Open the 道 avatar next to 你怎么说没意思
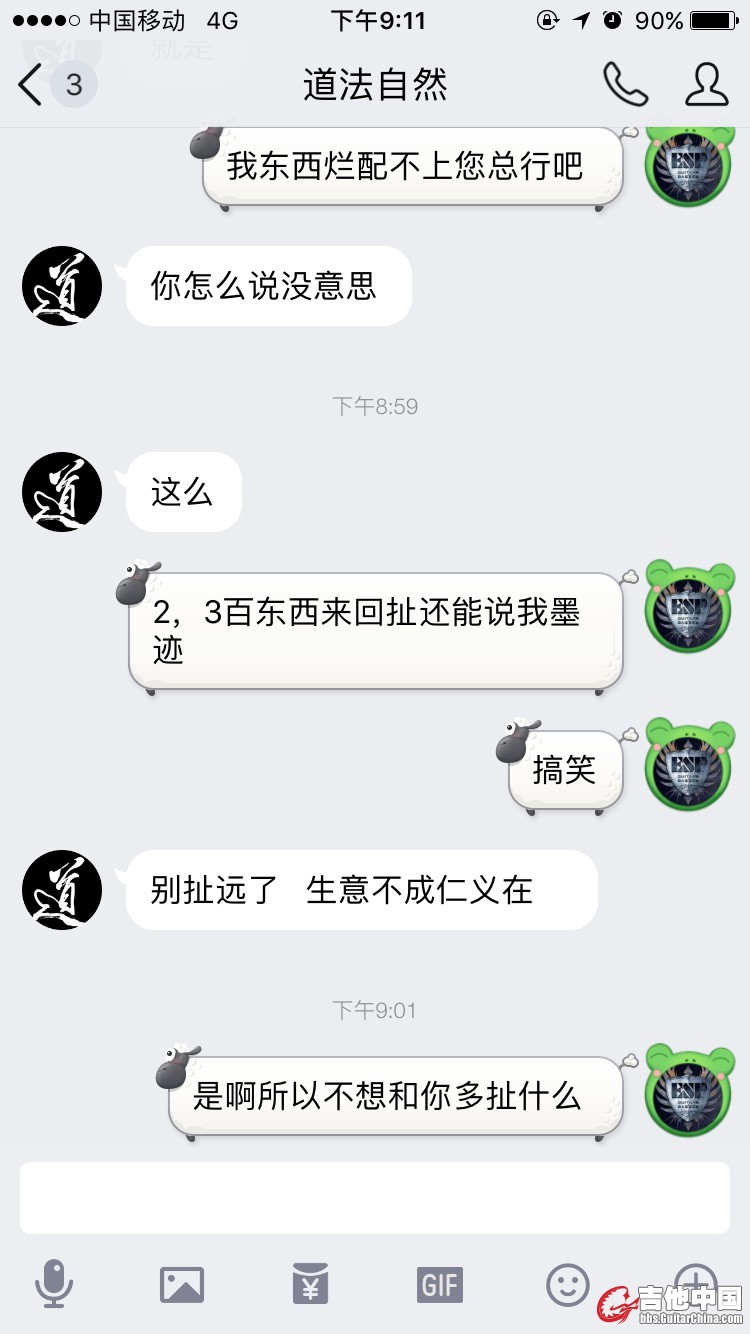Image resolution: width=750 pixels, height=1334 pixels. click(x=62, y=286)
